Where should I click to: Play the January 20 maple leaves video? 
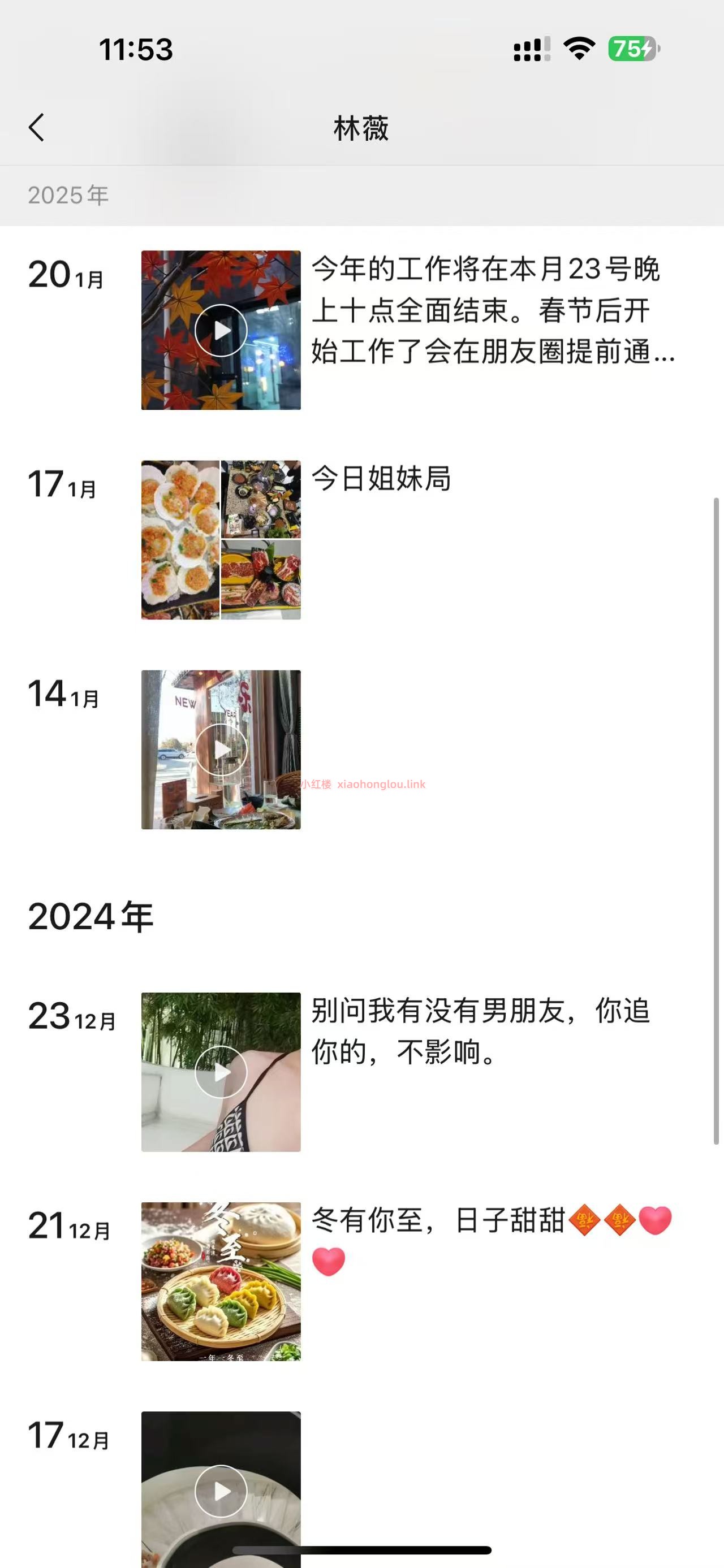coord(221,331)
